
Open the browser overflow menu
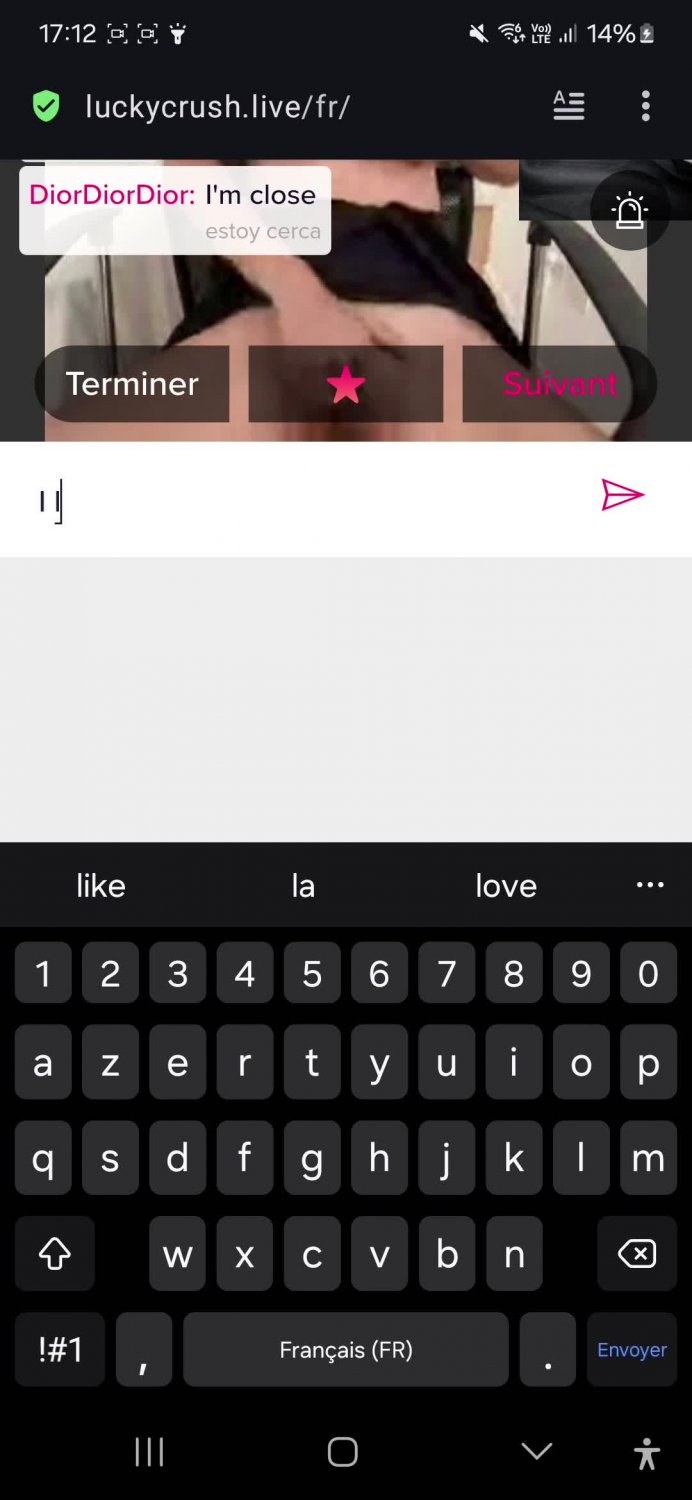(646, 106)
